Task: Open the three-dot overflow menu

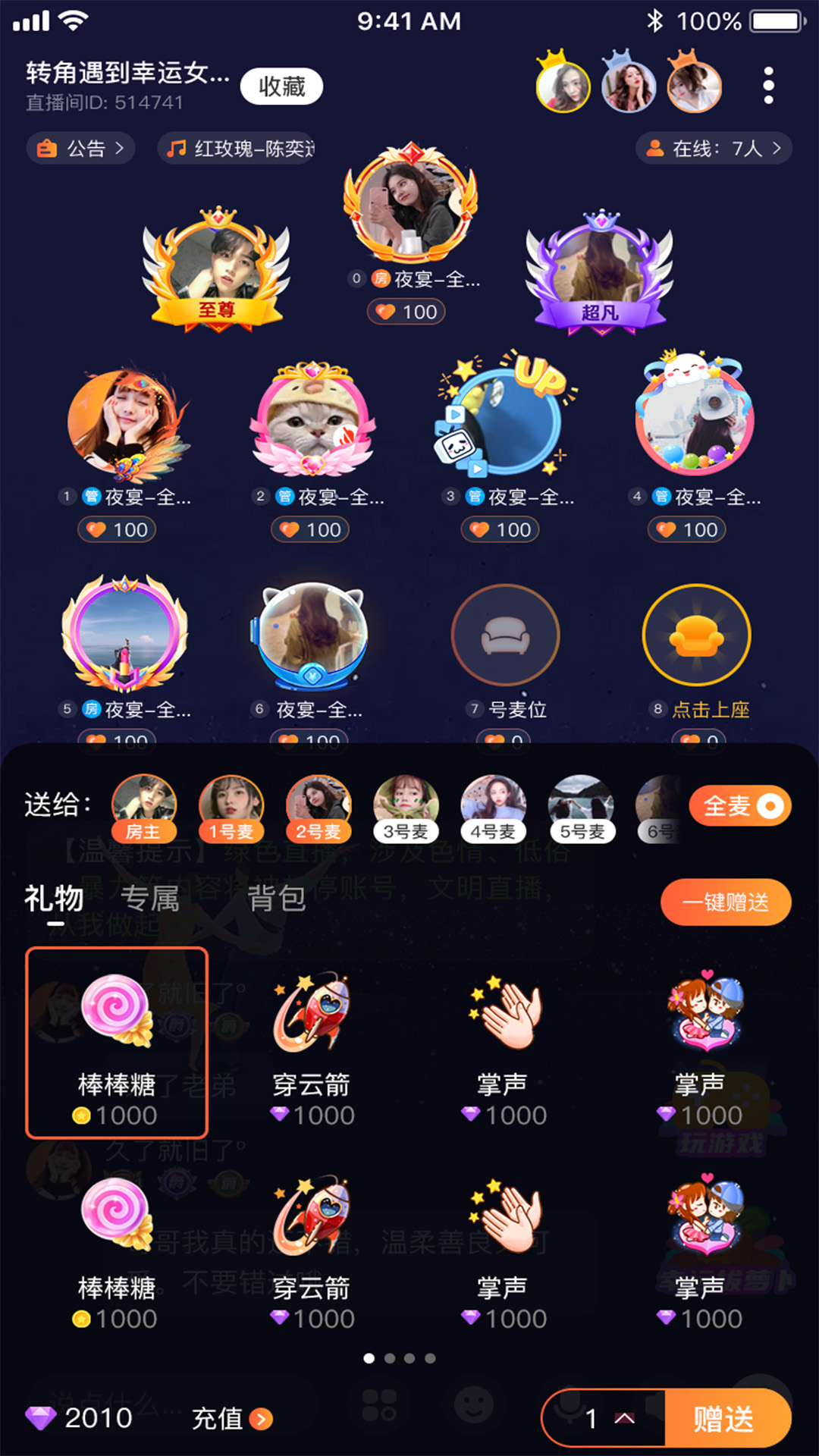Action: [768, 85]
